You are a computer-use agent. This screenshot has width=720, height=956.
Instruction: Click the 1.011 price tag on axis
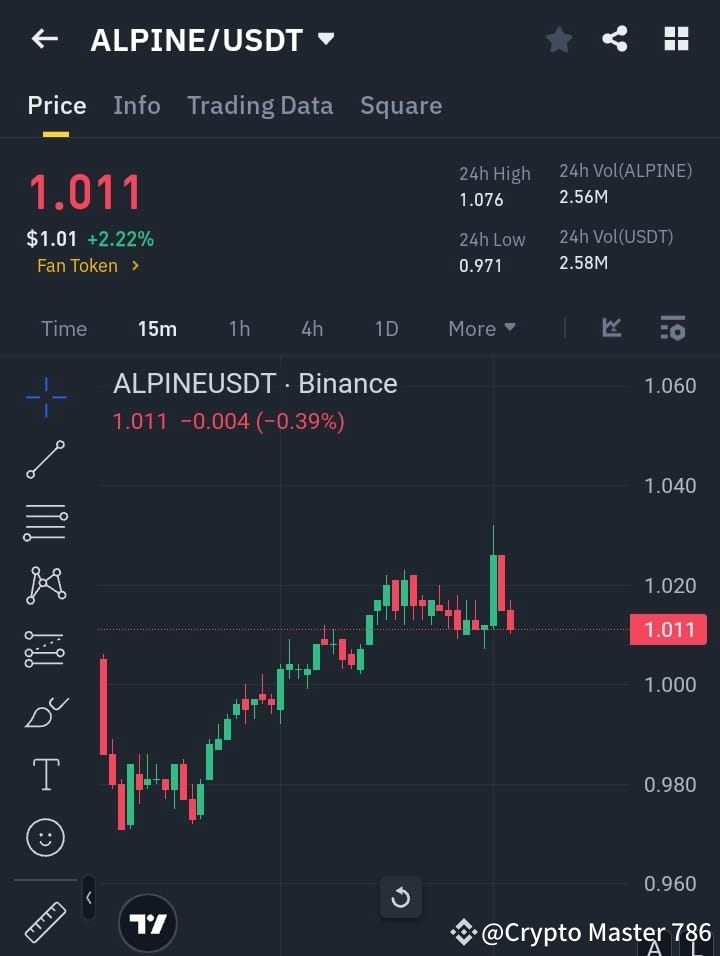point(668,629)
